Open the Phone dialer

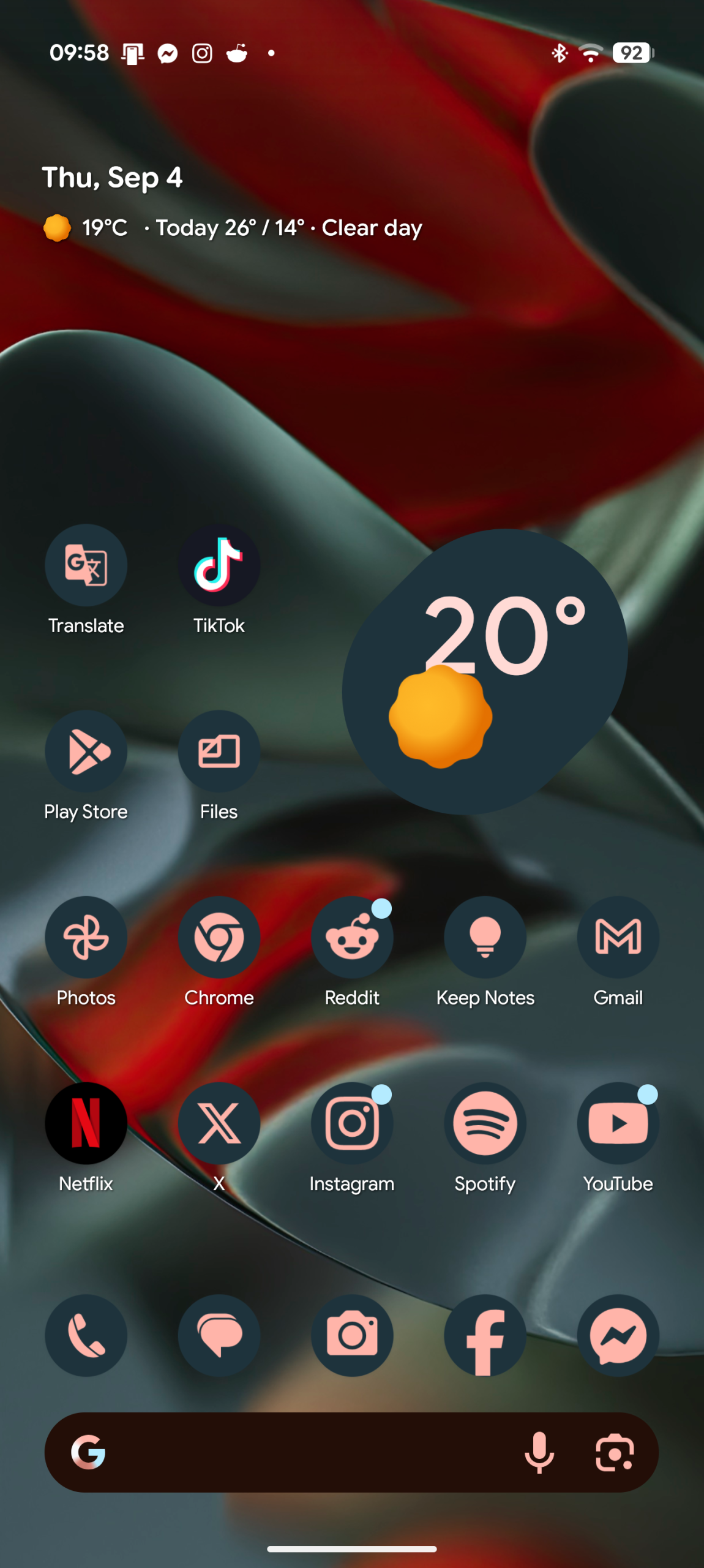click(x=86, y=1335)
